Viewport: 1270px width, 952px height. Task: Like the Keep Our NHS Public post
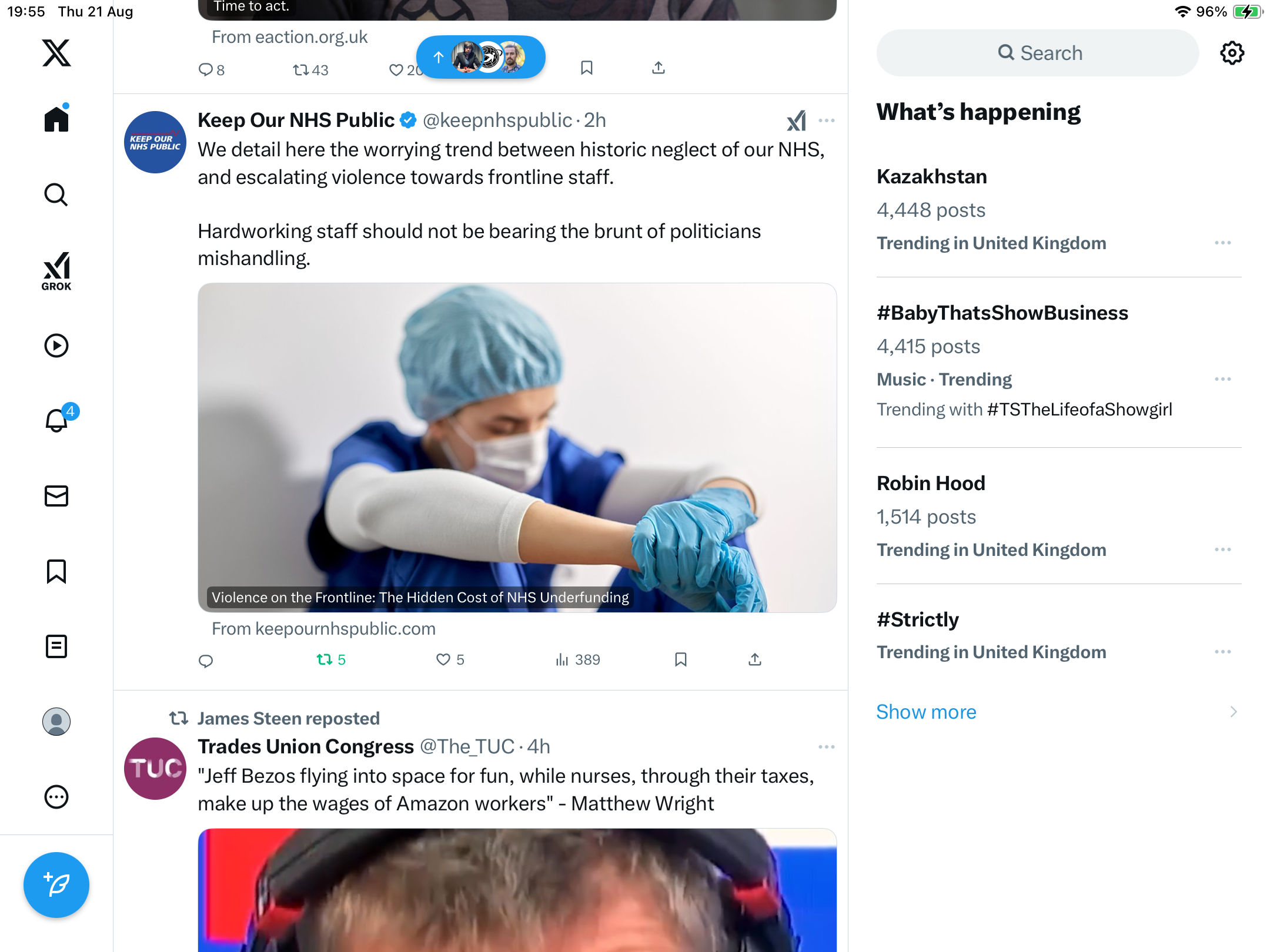coord(450,660)
